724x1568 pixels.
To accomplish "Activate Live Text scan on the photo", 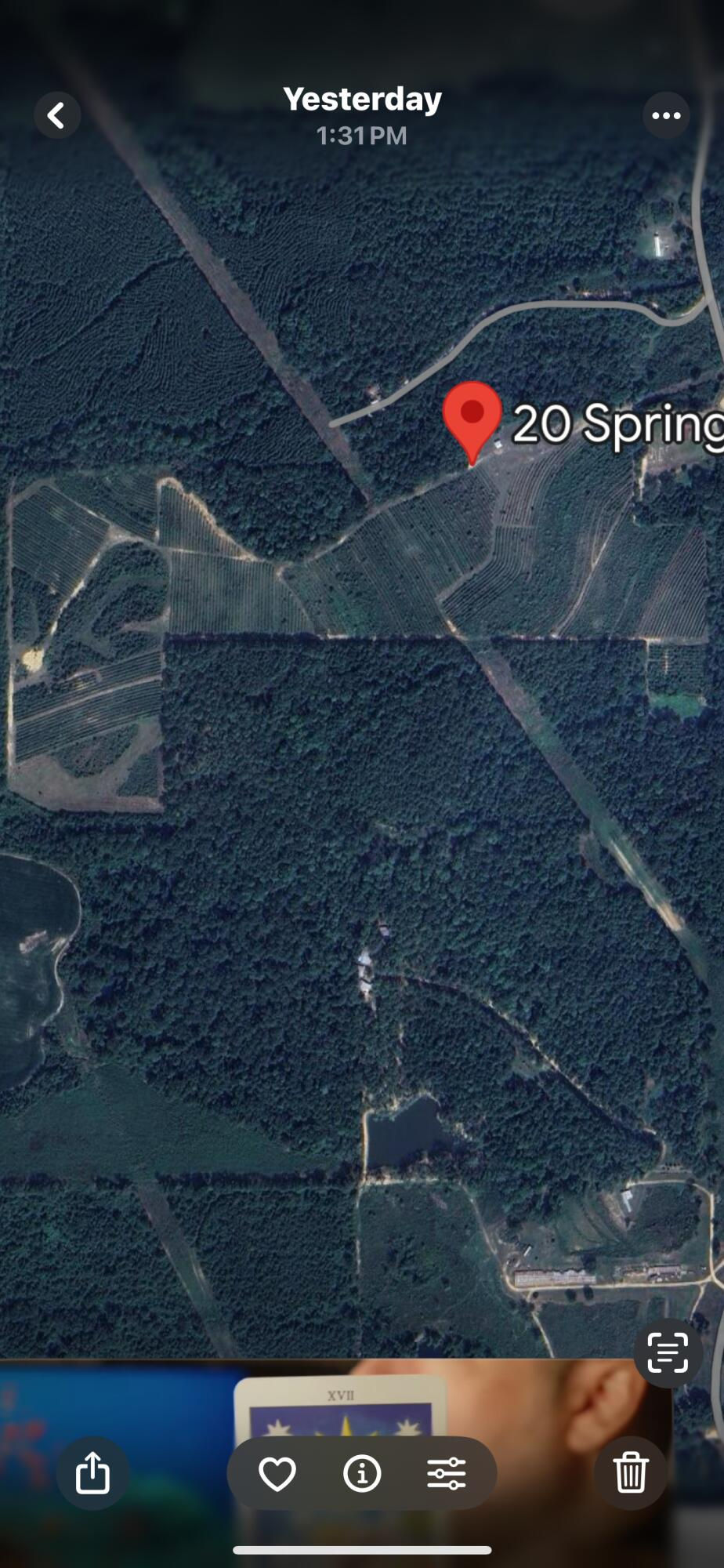I will point(668,1352).
